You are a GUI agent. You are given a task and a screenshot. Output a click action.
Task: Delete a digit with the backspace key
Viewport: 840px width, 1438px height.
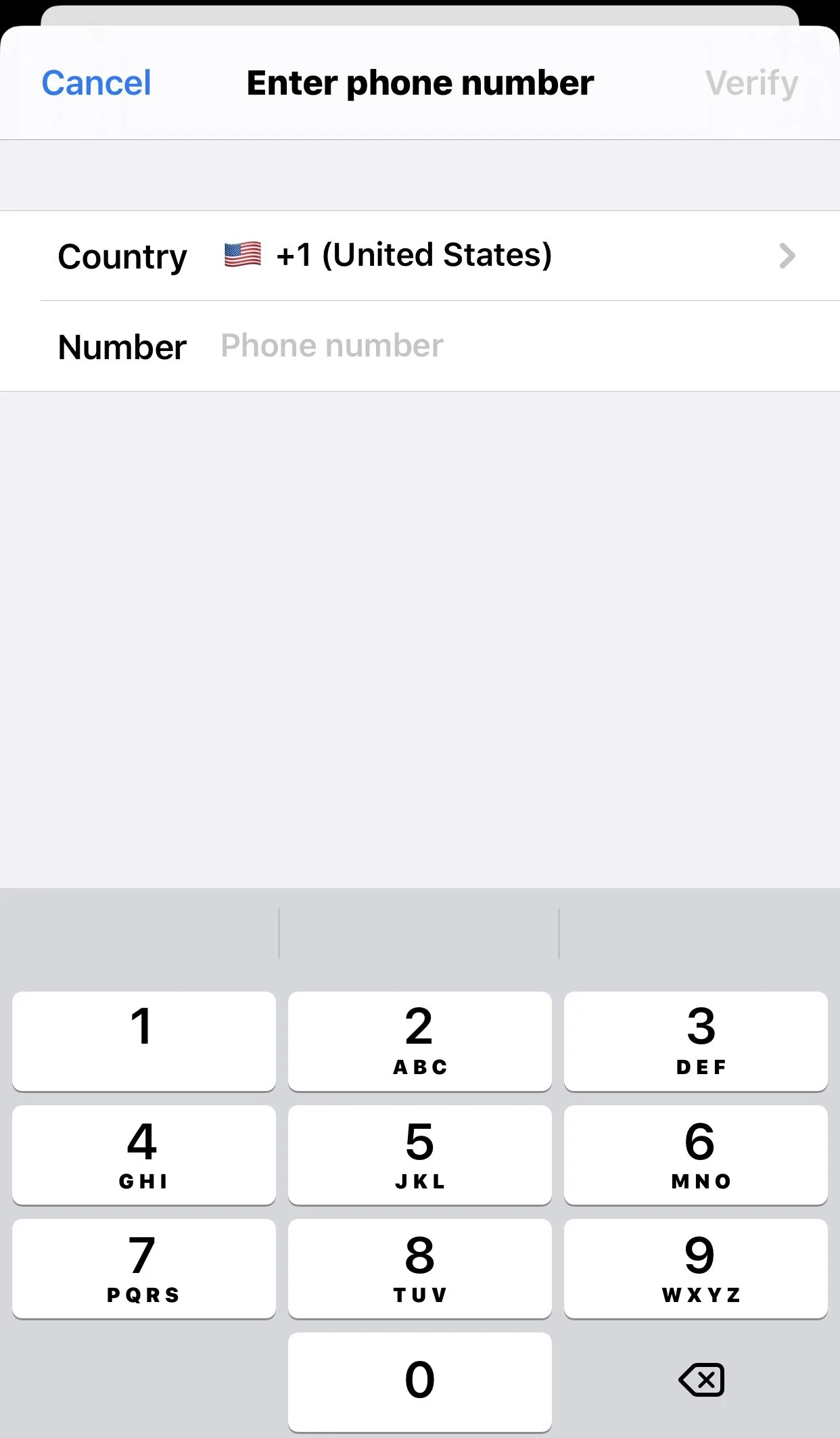[x=701, y=1380]
